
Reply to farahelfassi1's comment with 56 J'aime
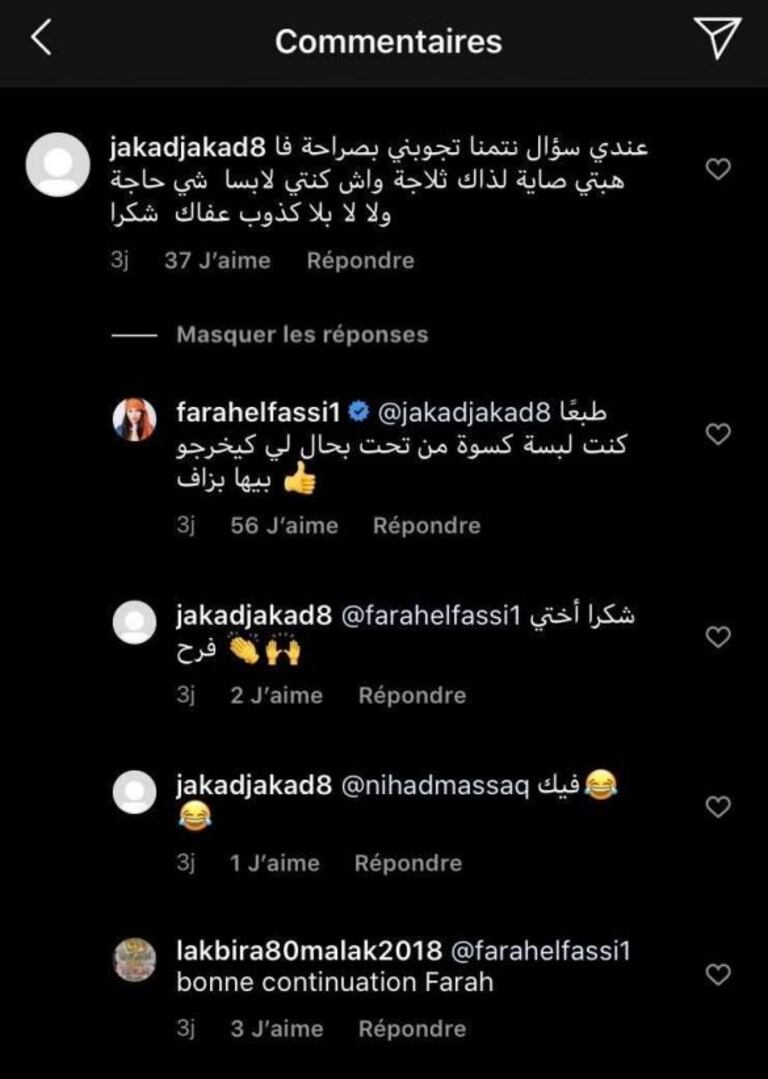[x=426, y=525]
